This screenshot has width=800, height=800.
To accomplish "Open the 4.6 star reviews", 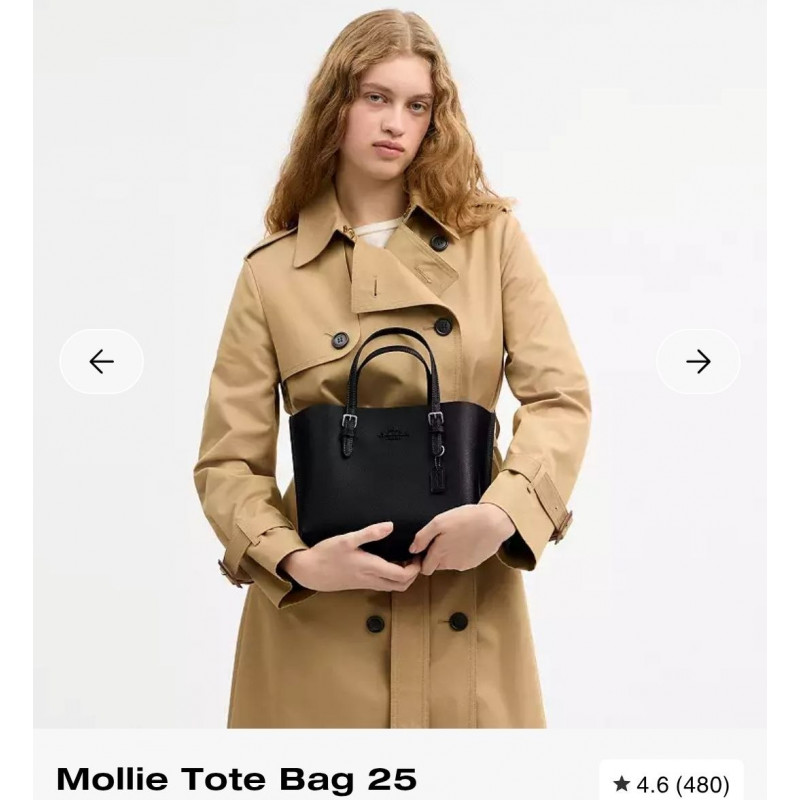I will click(x=671, y=783).
